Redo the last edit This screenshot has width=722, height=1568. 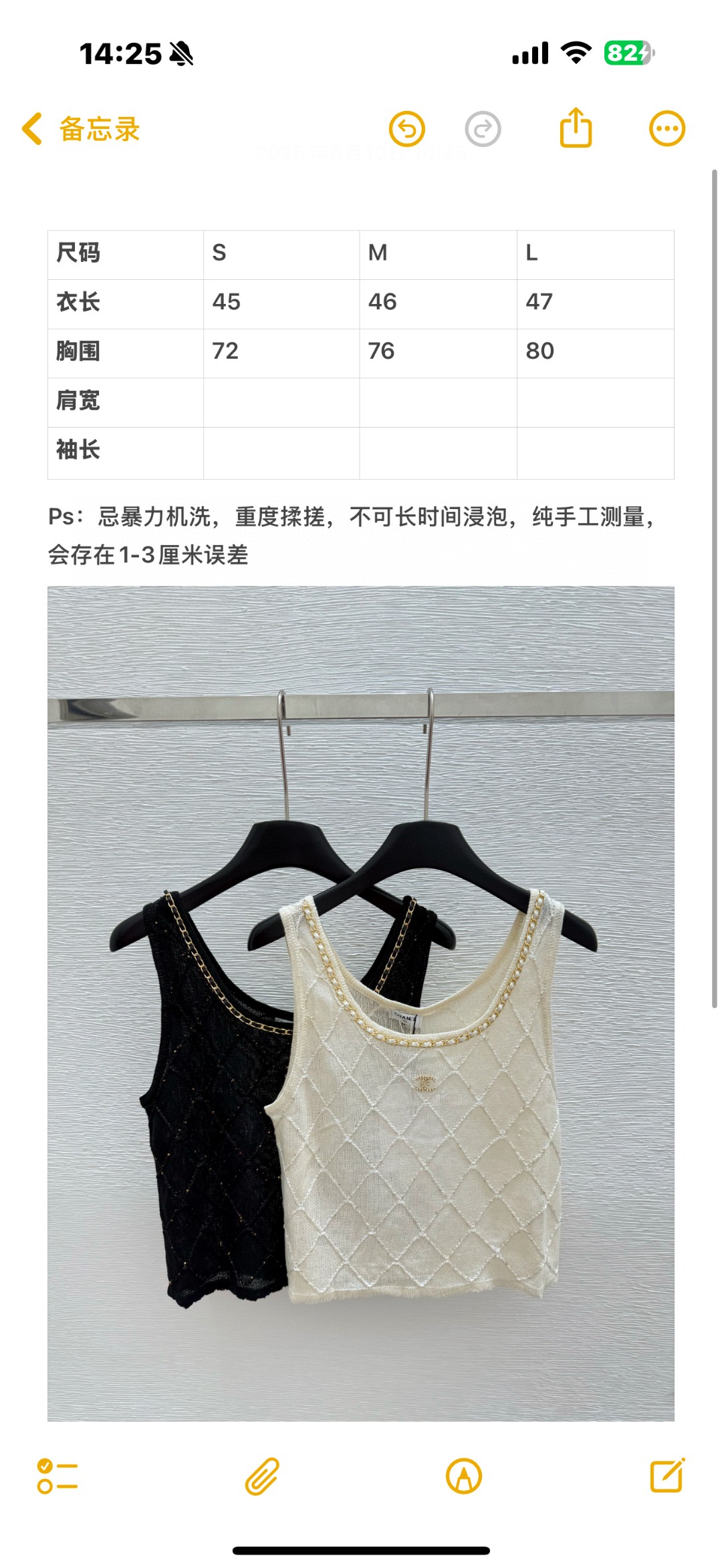(x=483, y=129)
